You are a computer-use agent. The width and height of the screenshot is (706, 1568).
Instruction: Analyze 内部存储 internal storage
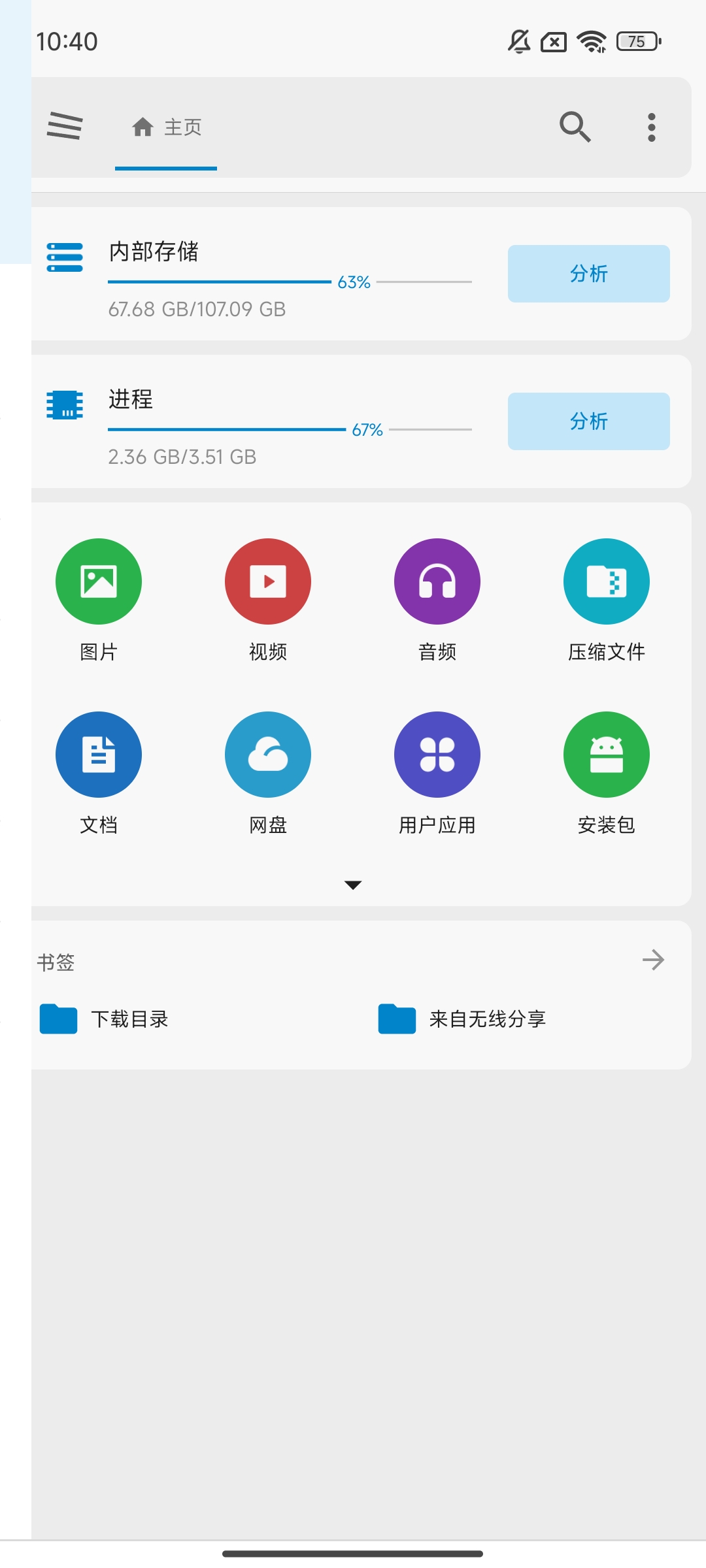pyautogui.click(x=588, y=274)
